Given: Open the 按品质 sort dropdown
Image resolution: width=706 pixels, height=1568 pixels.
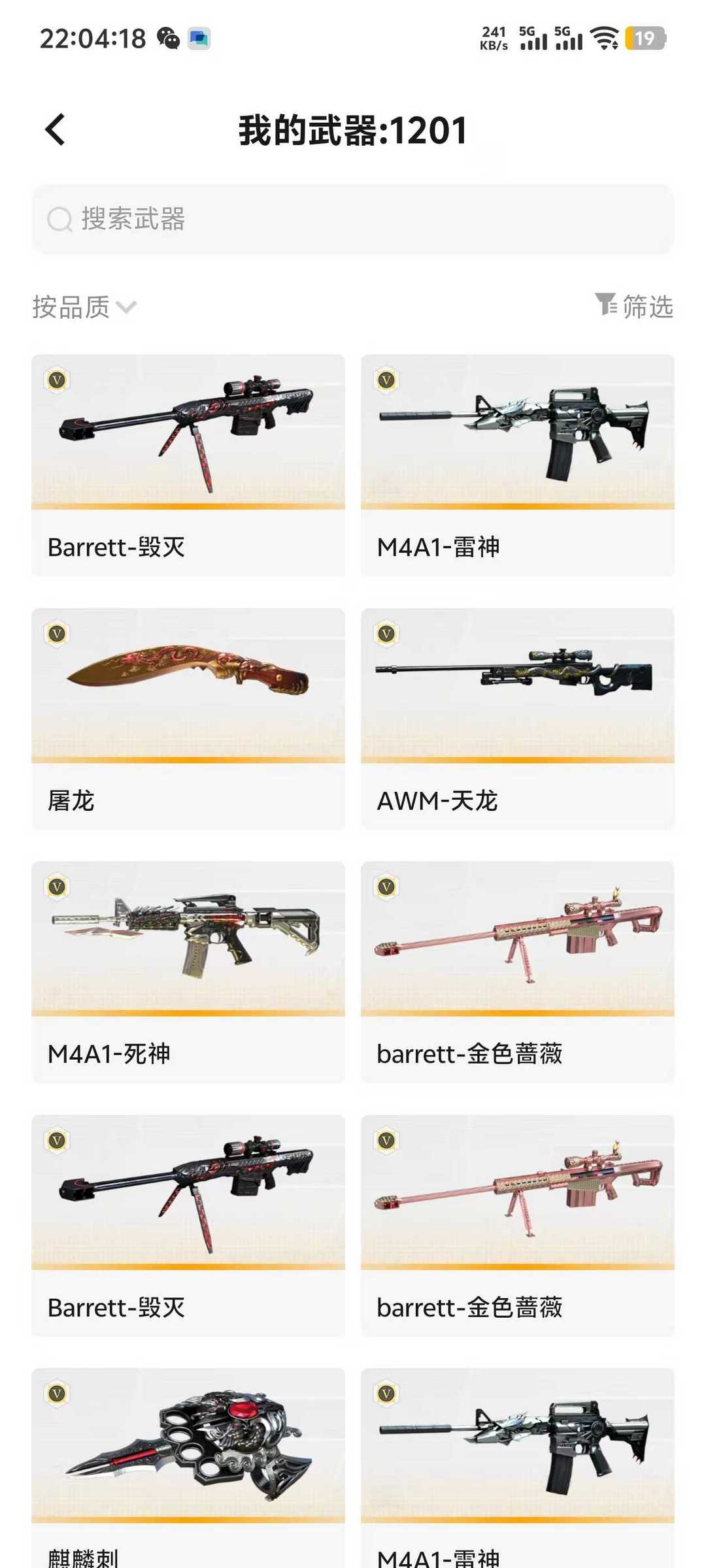Looking at the screenshot, I should [x=74, y=307].
